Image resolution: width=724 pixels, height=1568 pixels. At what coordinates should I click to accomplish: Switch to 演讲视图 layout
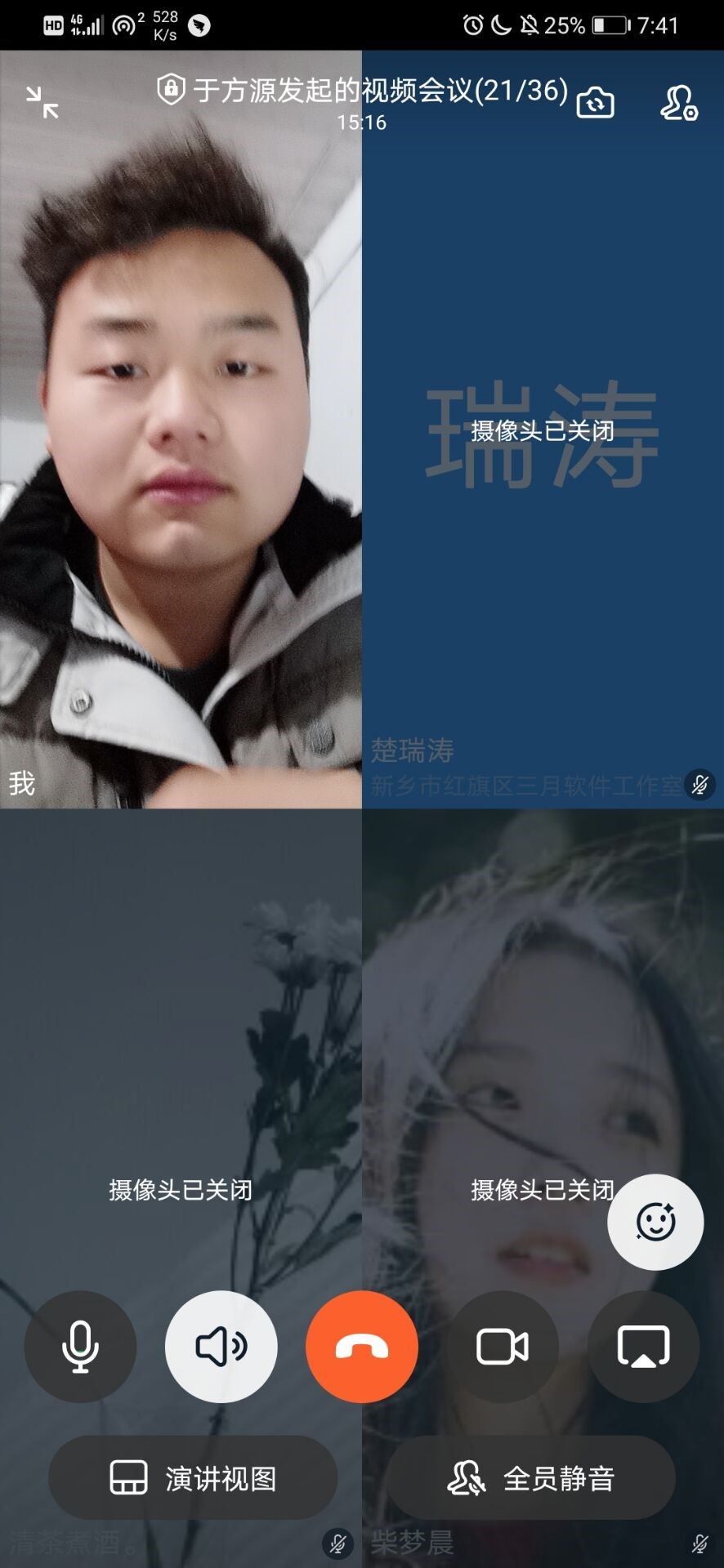[193, 1478]
